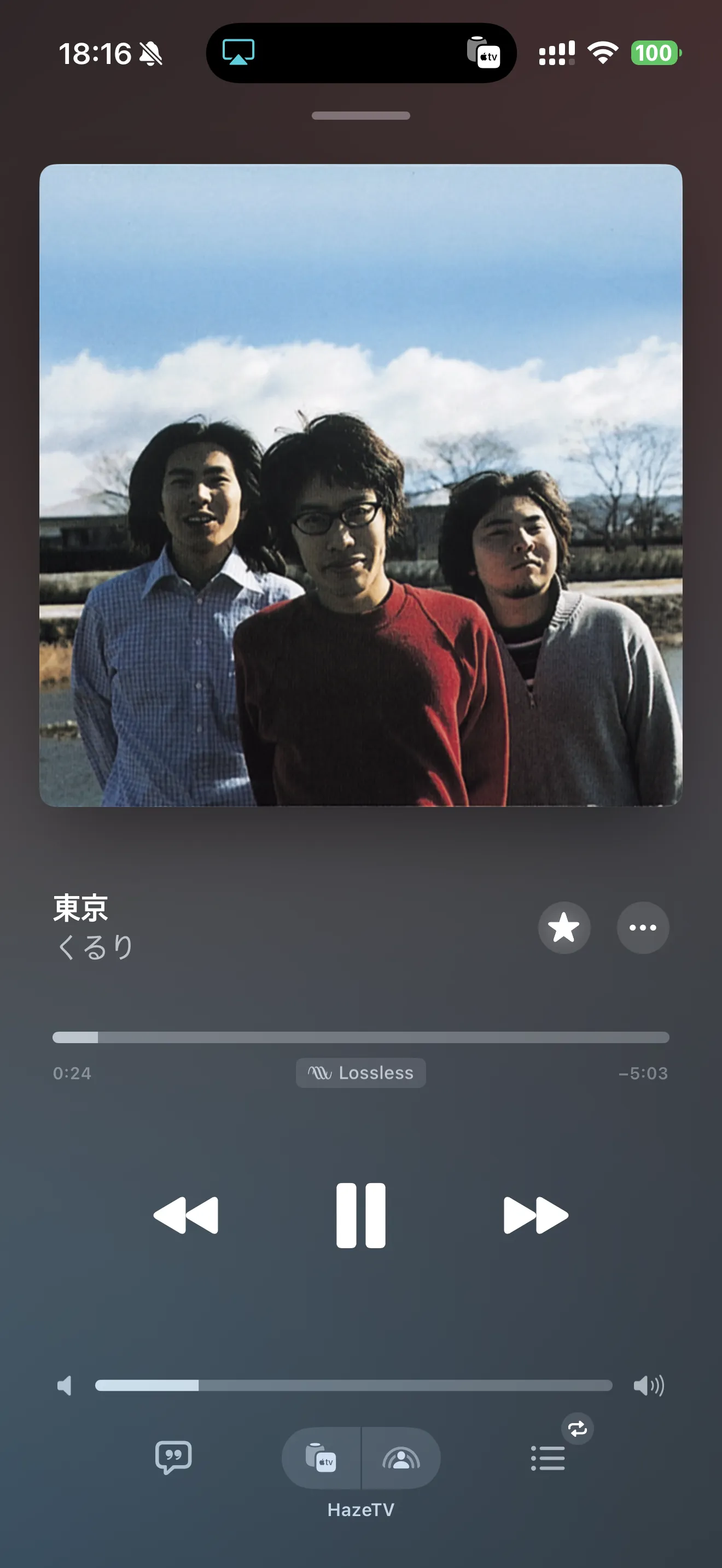
Task: Open AirPlay output HazeTV
Action: pos(322,1459)
